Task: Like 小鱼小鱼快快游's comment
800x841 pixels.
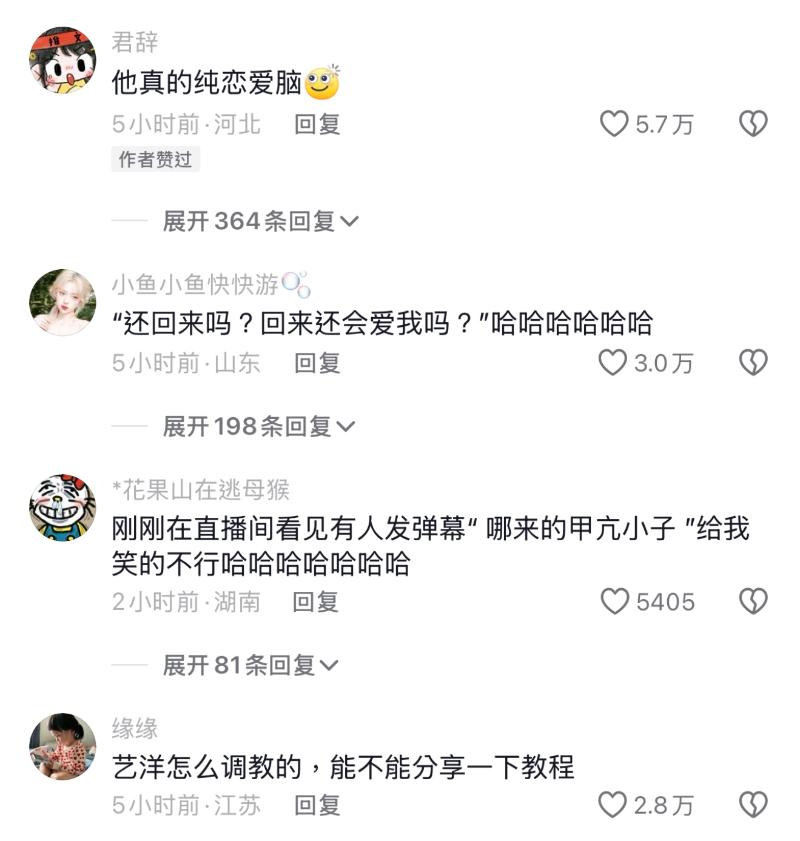Action: point(613,363)
